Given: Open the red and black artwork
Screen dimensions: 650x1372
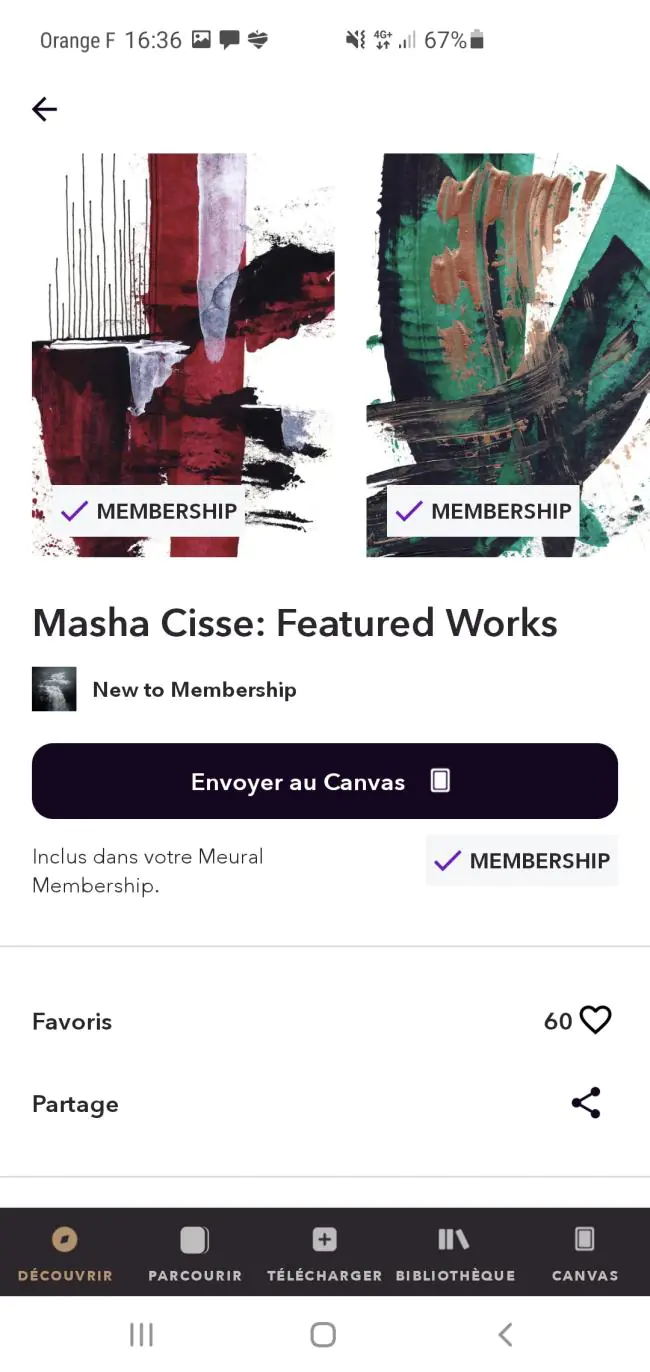Looking at the screenshot, I should [x=183, y=355].
